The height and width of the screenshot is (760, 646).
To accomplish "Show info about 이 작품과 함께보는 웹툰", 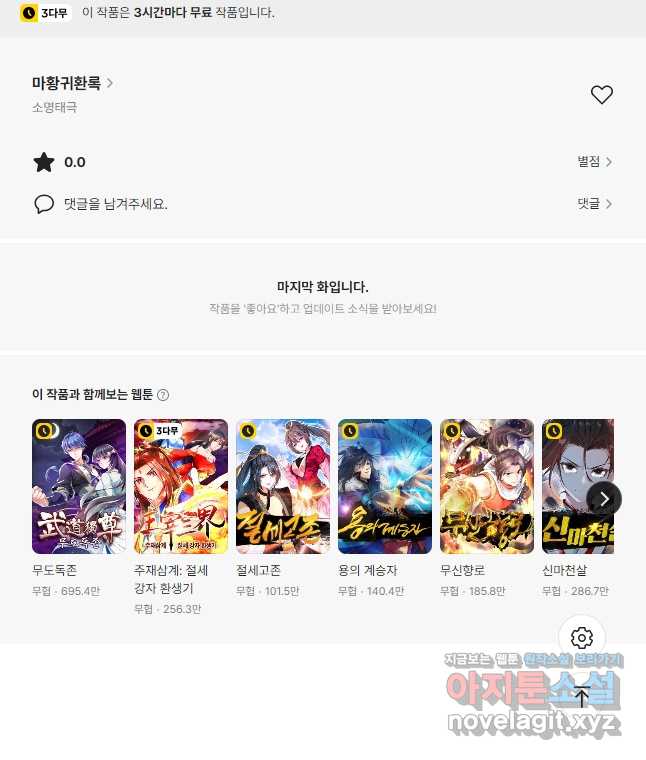I will click(163, 395).
